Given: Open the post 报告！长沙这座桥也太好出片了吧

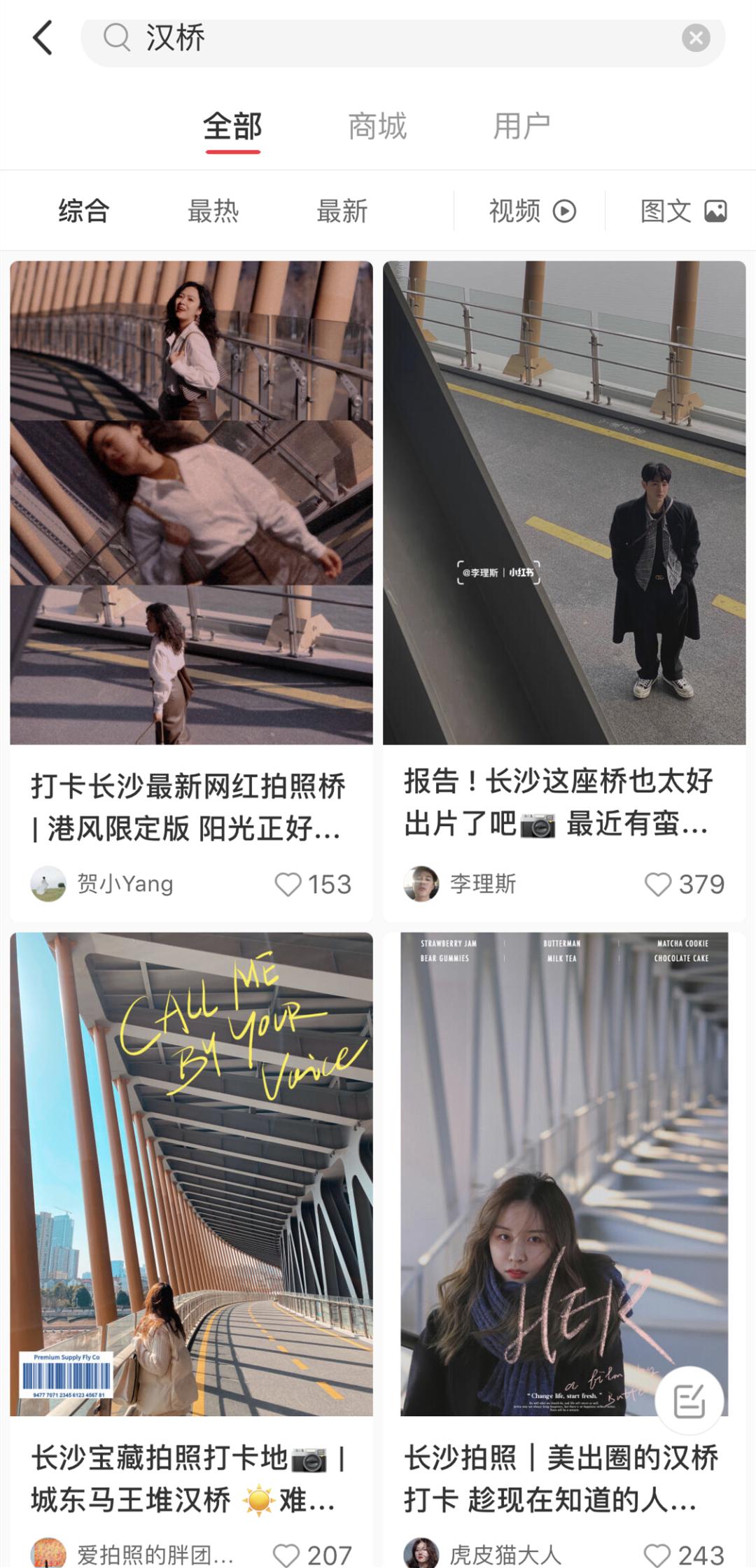Looking at the screenshot, I should [x=564, y=503].
